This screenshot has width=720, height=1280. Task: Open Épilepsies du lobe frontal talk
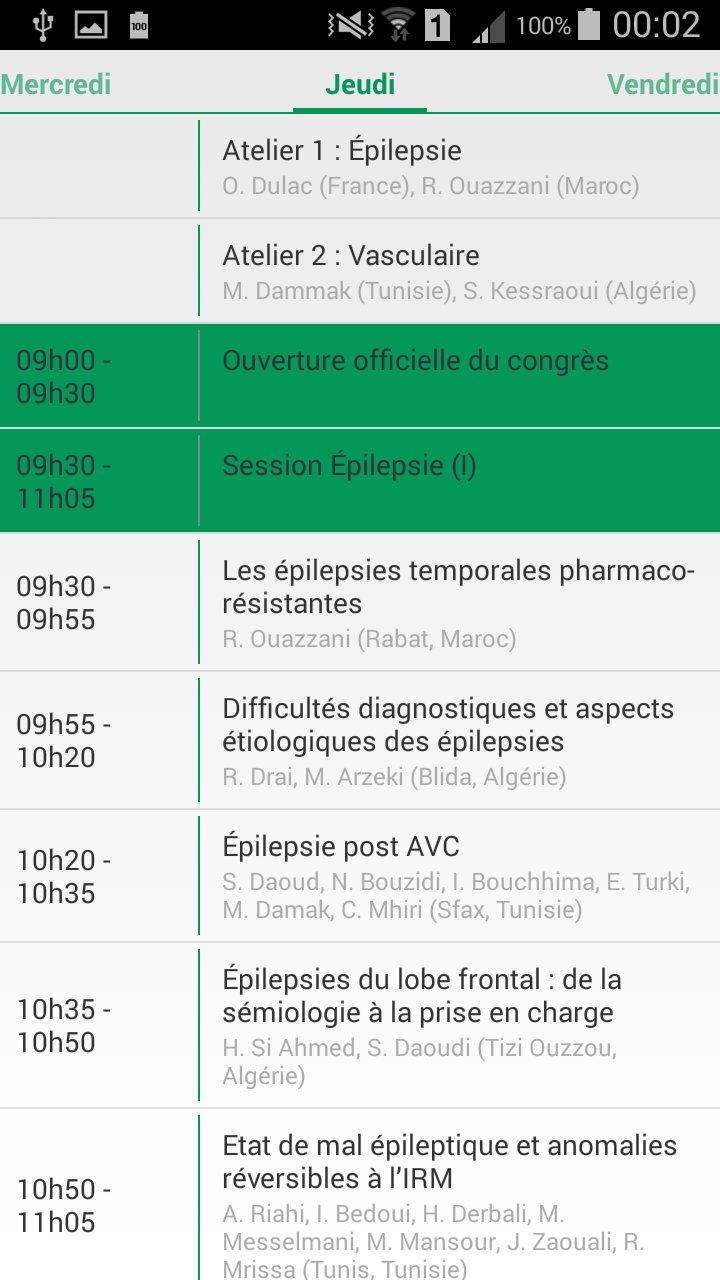360,1025
